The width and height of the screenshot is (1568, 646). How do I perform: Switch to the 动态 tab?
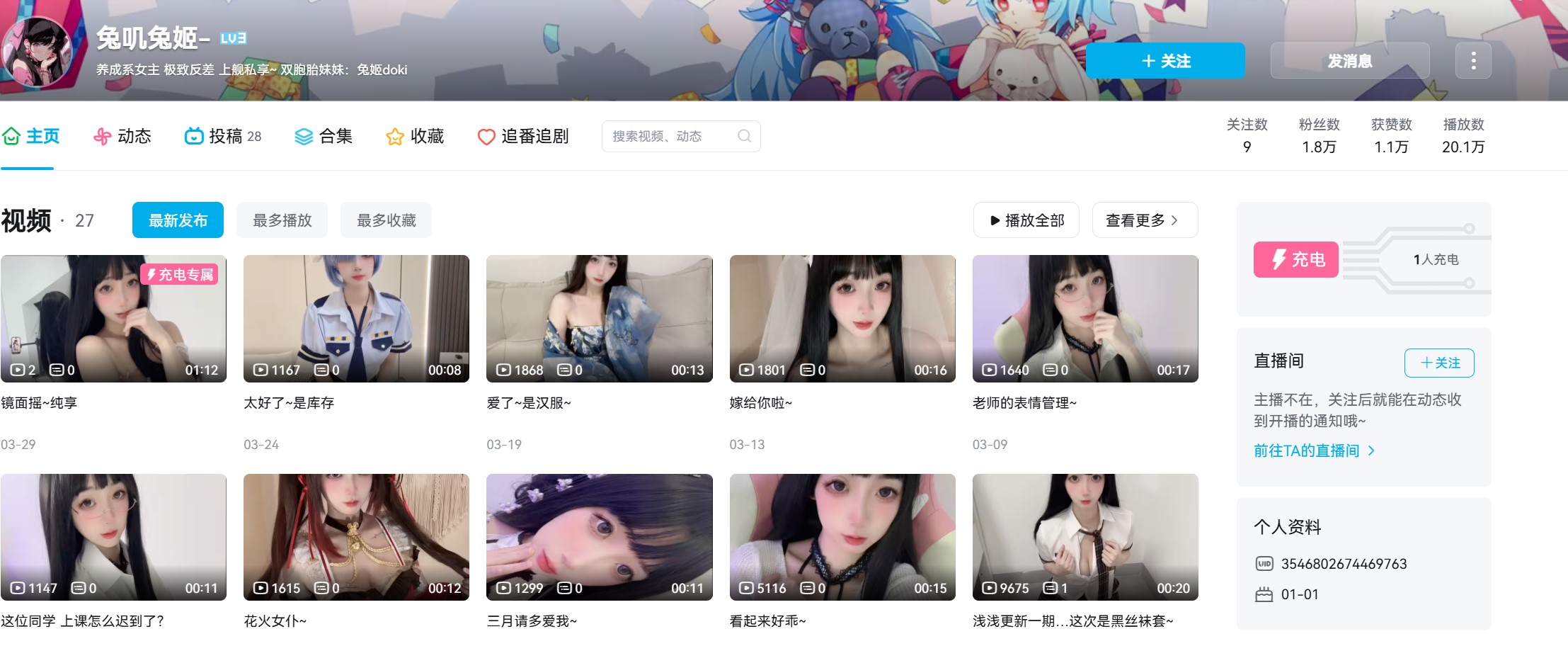122,136
